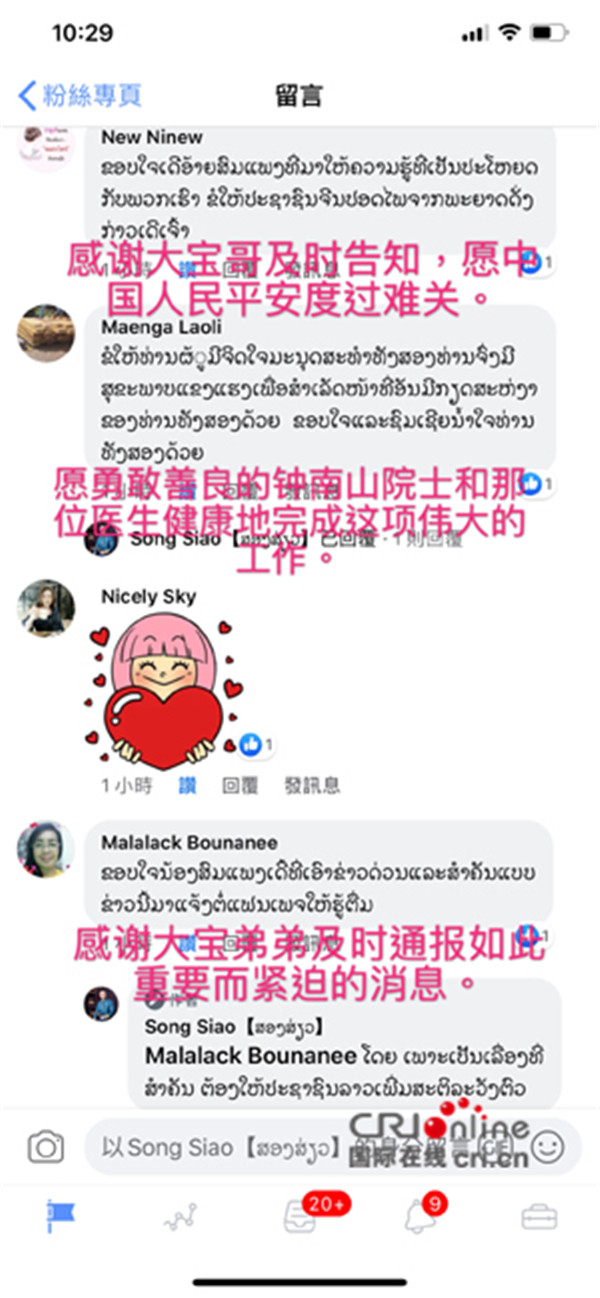Screen dimensions: 600x1298
Task: View New Ninew's profile avatar
Action: [x=46, y=145]
